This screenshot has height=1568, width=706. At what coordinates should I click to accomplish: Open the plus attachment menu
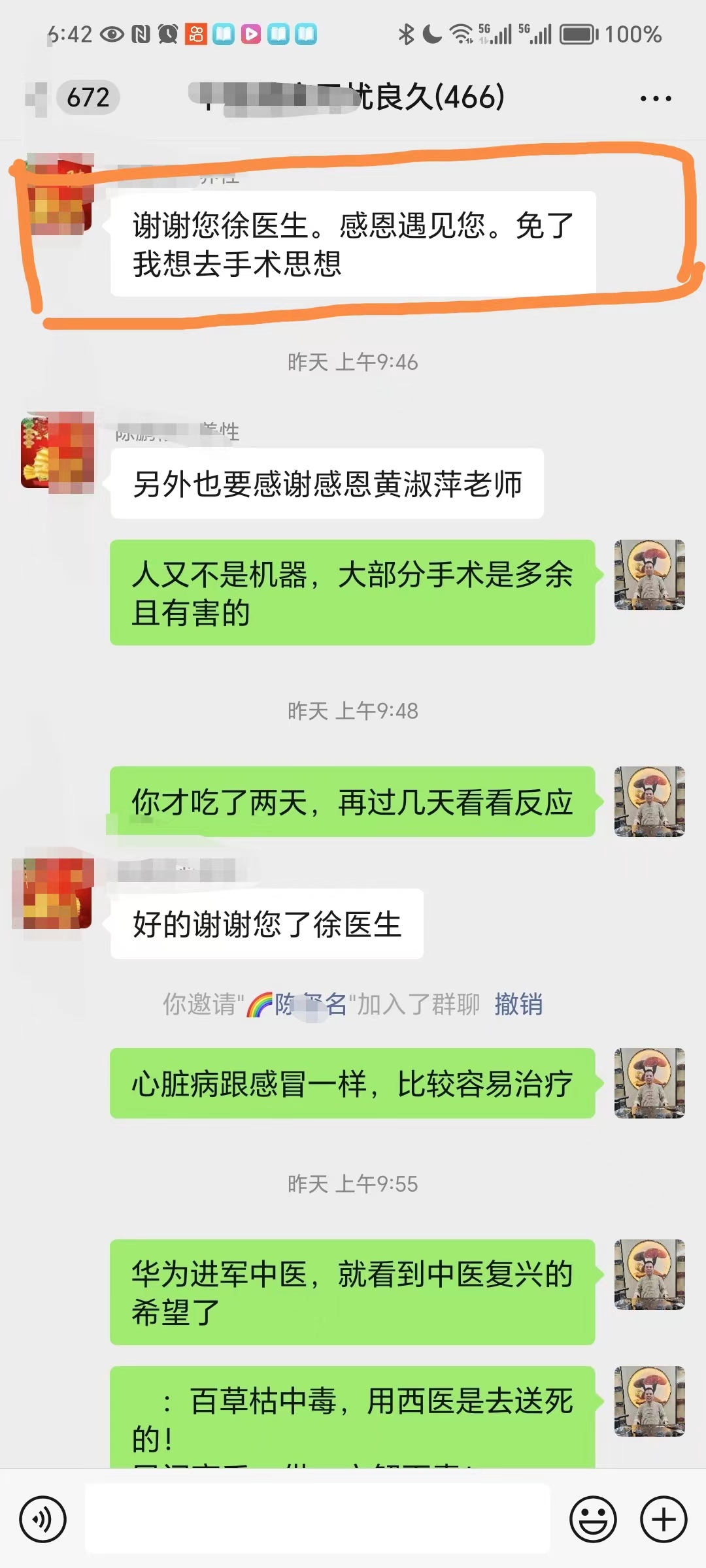[x=663, y=1519]
